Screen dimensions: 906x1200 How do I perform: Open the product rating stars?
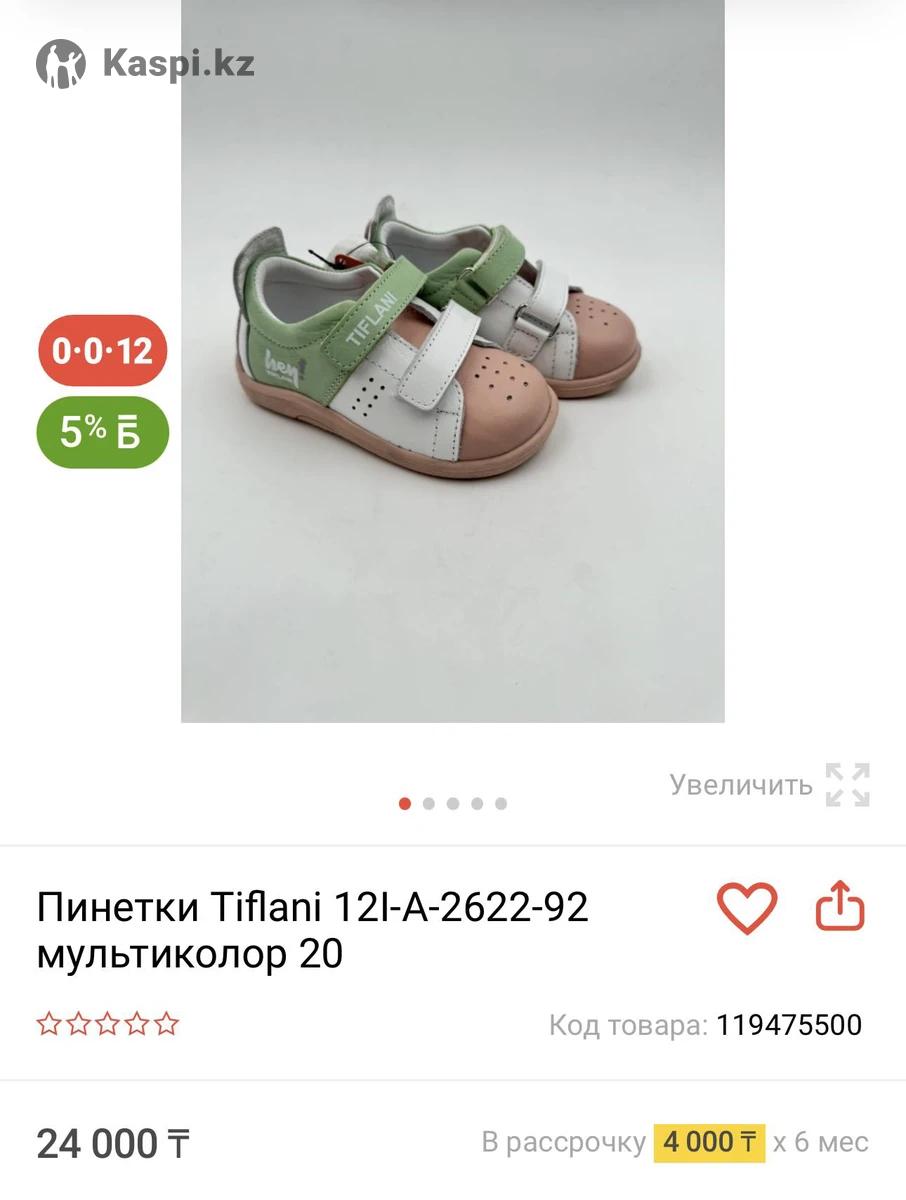108,1024
